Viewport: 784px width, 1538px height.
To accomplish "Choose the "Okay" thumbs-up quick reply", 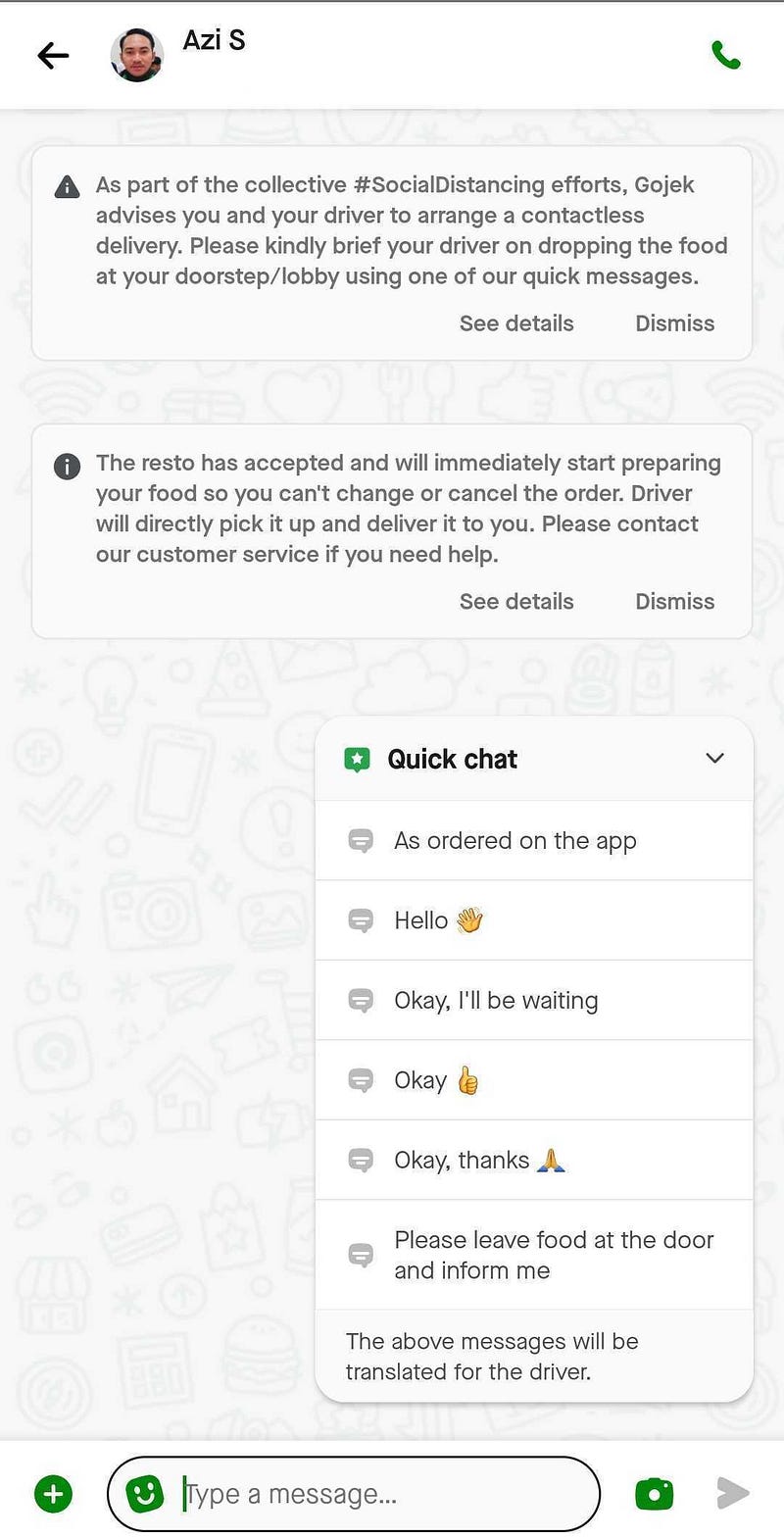I will [436, 1080].
